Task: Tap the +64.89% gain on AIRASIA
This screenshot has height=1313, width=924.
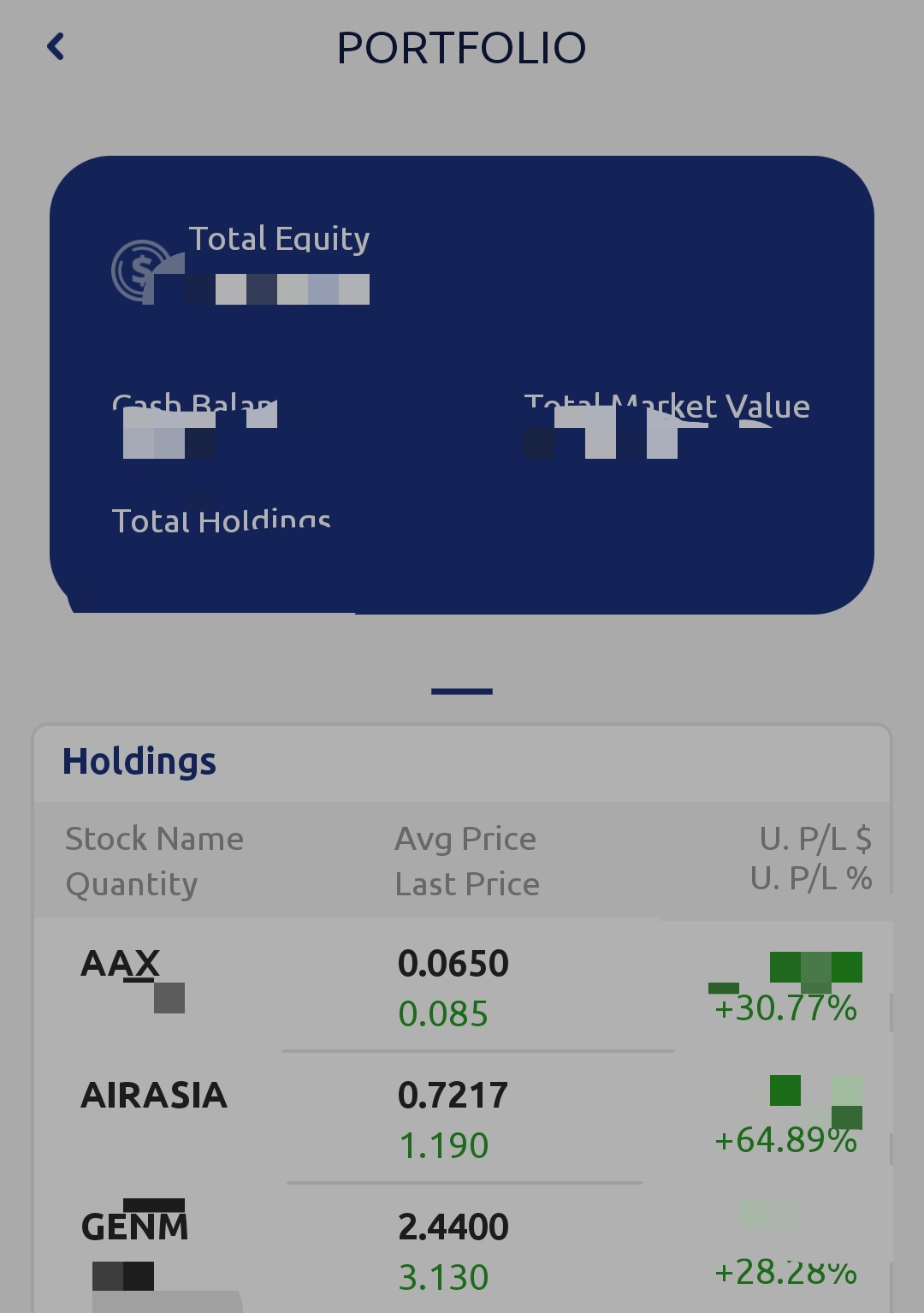Action: [x=784, y=1141]
